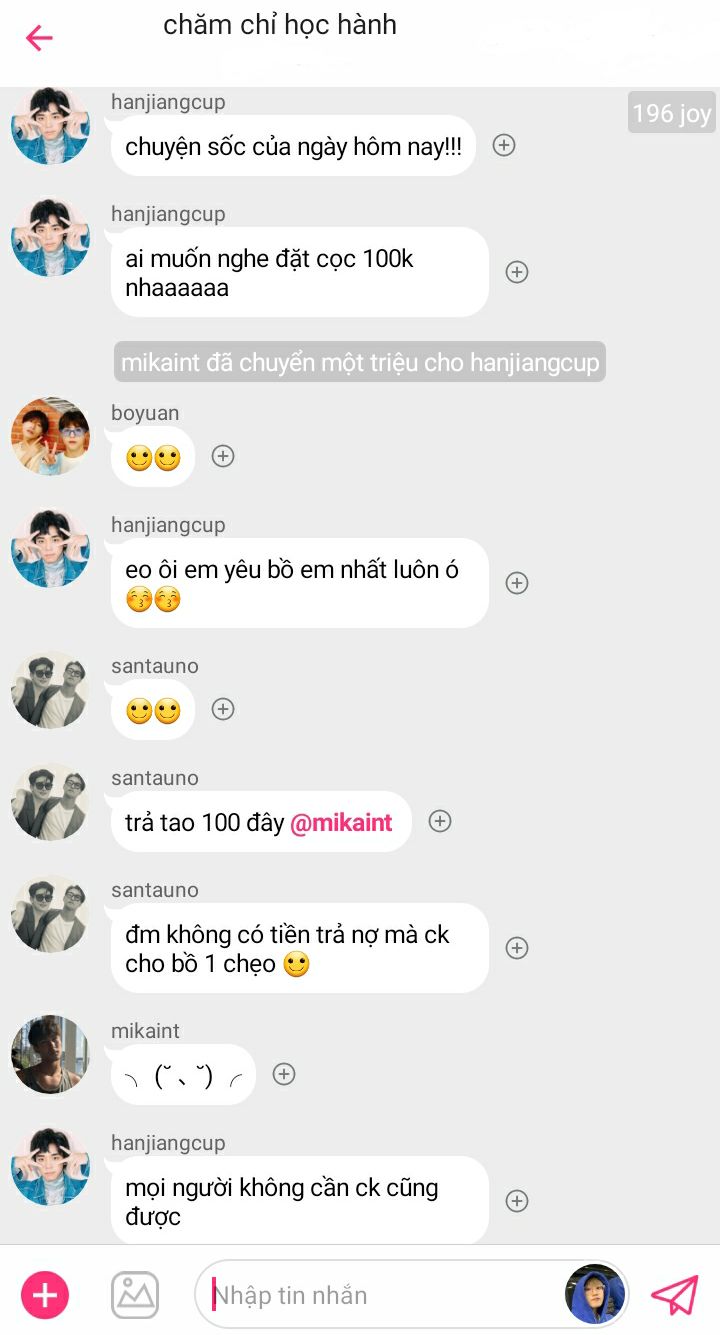React to "trả tao 100 đây" message
This screenshot has height=1335, width=720.
440,821
